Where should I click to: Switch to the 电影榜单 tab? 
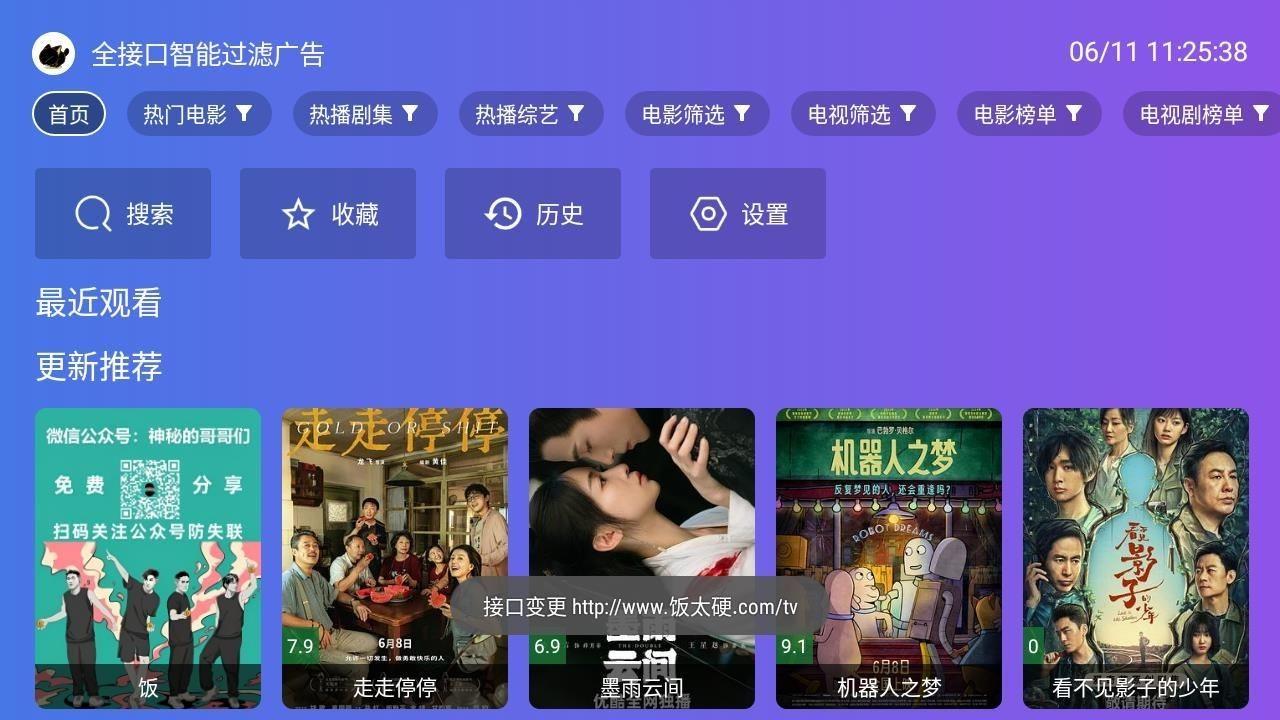(x=1028, y=114)
